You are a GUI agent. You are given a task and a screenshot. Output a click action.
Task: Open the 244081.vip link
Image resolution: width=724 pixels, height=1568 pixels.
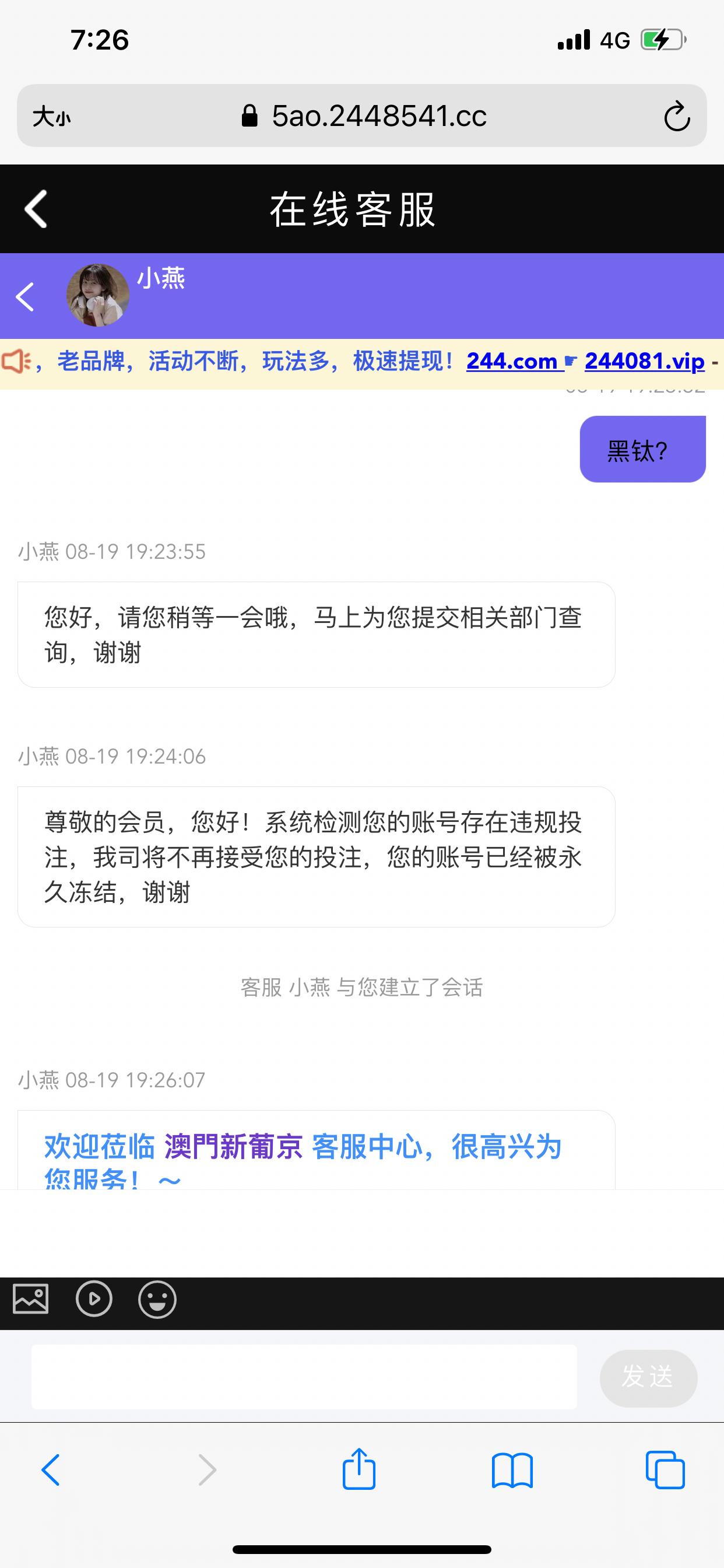tap(643, 360)
